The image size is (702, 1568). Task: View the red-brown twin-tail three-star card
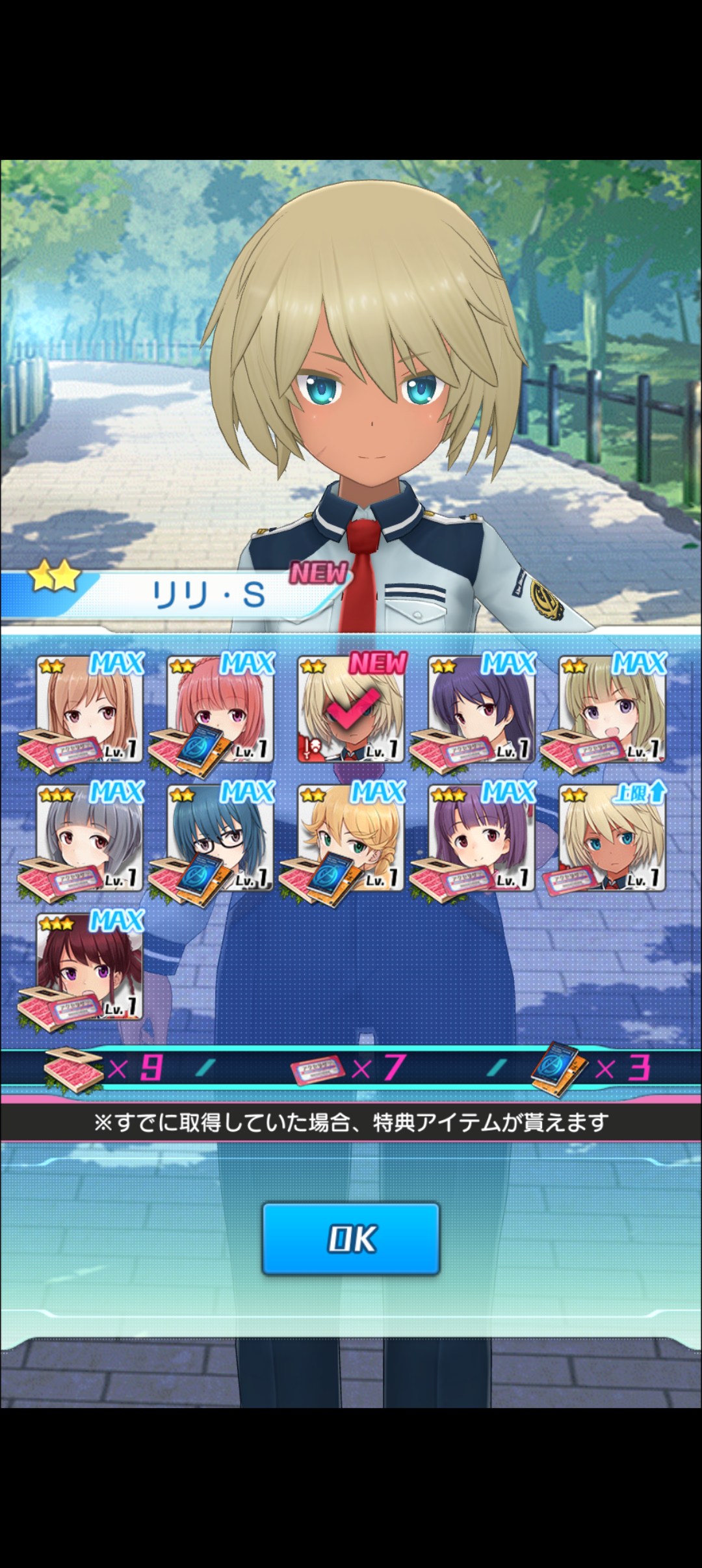(90, 967)
